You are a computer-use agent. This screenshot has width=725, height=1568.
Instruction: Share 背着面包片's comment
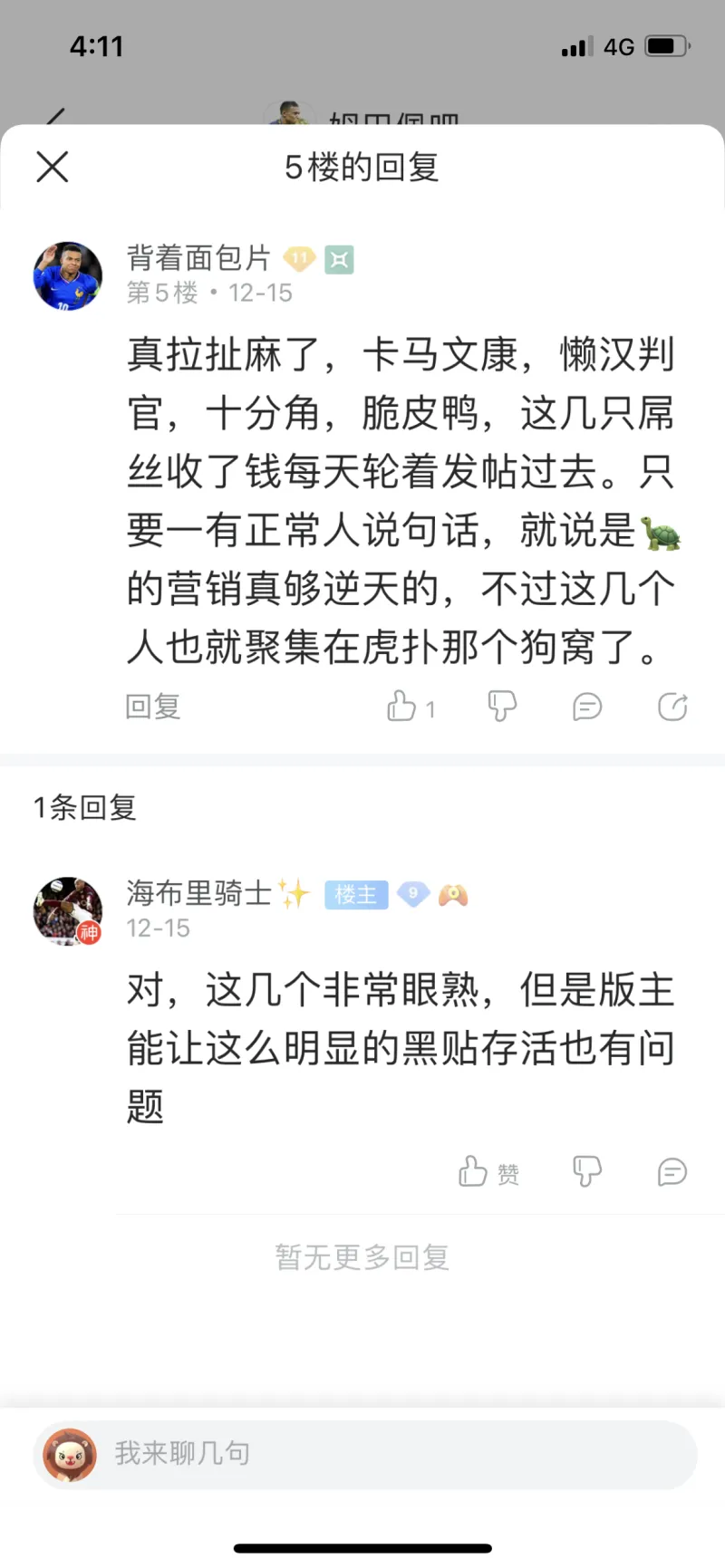[x=672, y=707]
